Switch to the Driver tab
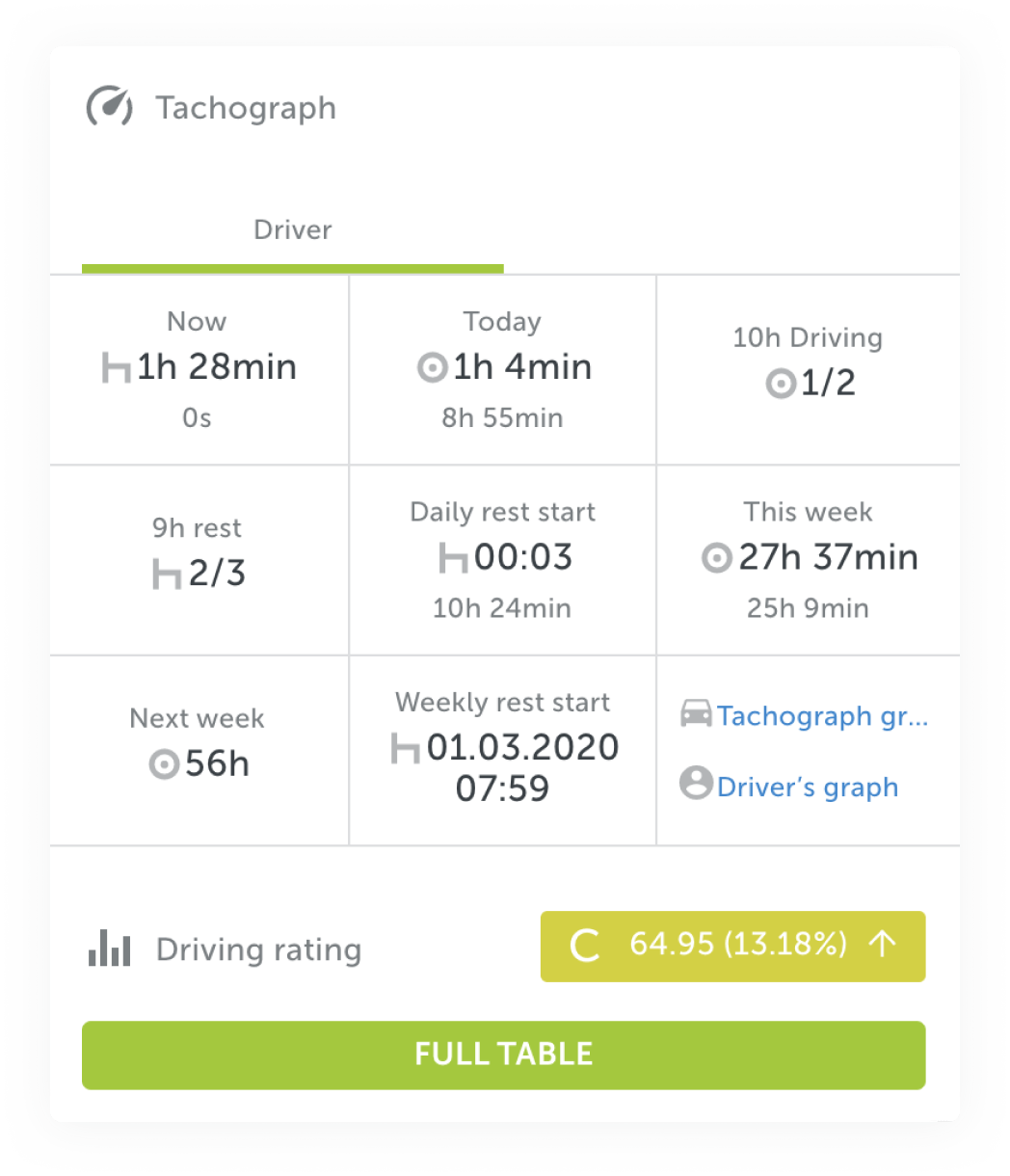This screenshot has height=1176, width=1010. coord(292,229)
